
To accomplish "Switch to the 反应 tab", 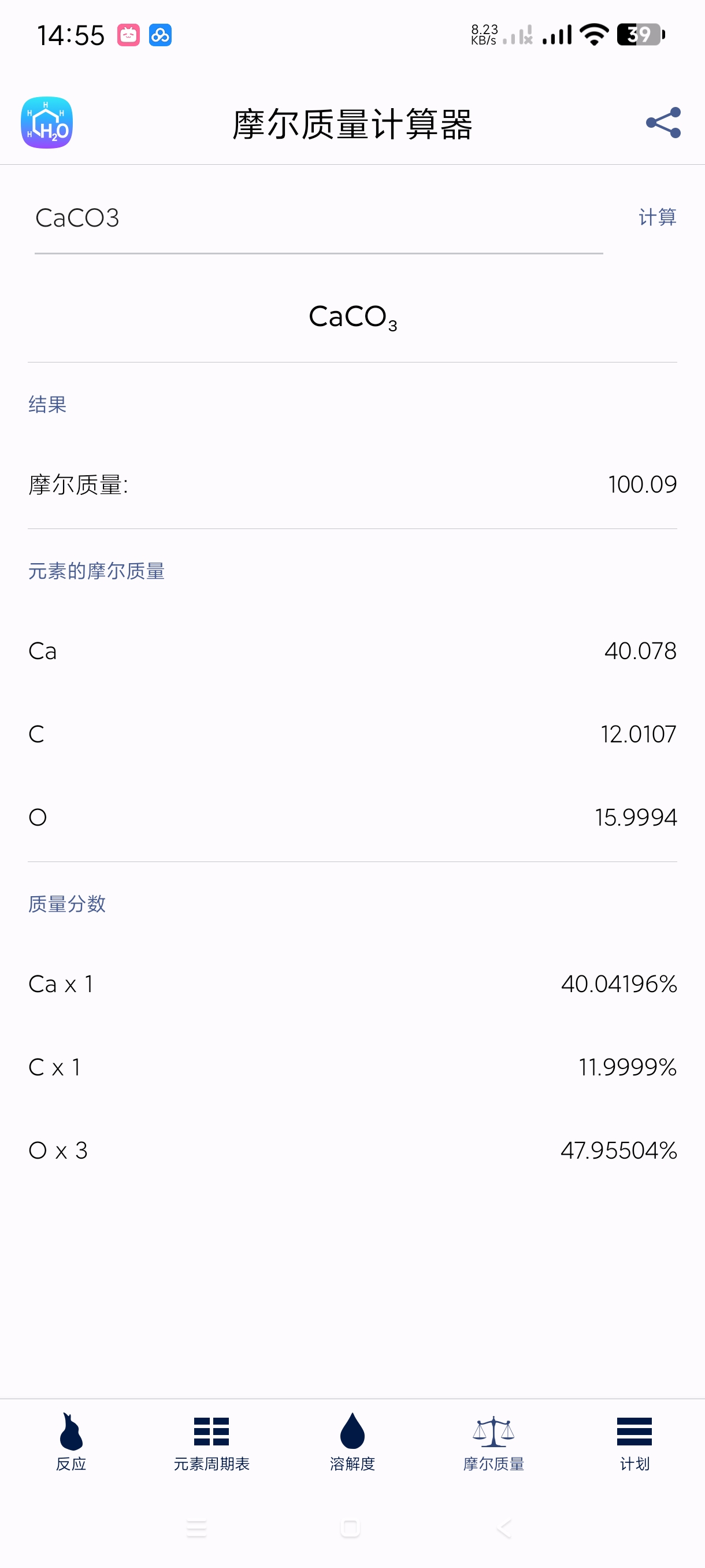I will (x=70, y=1442).
